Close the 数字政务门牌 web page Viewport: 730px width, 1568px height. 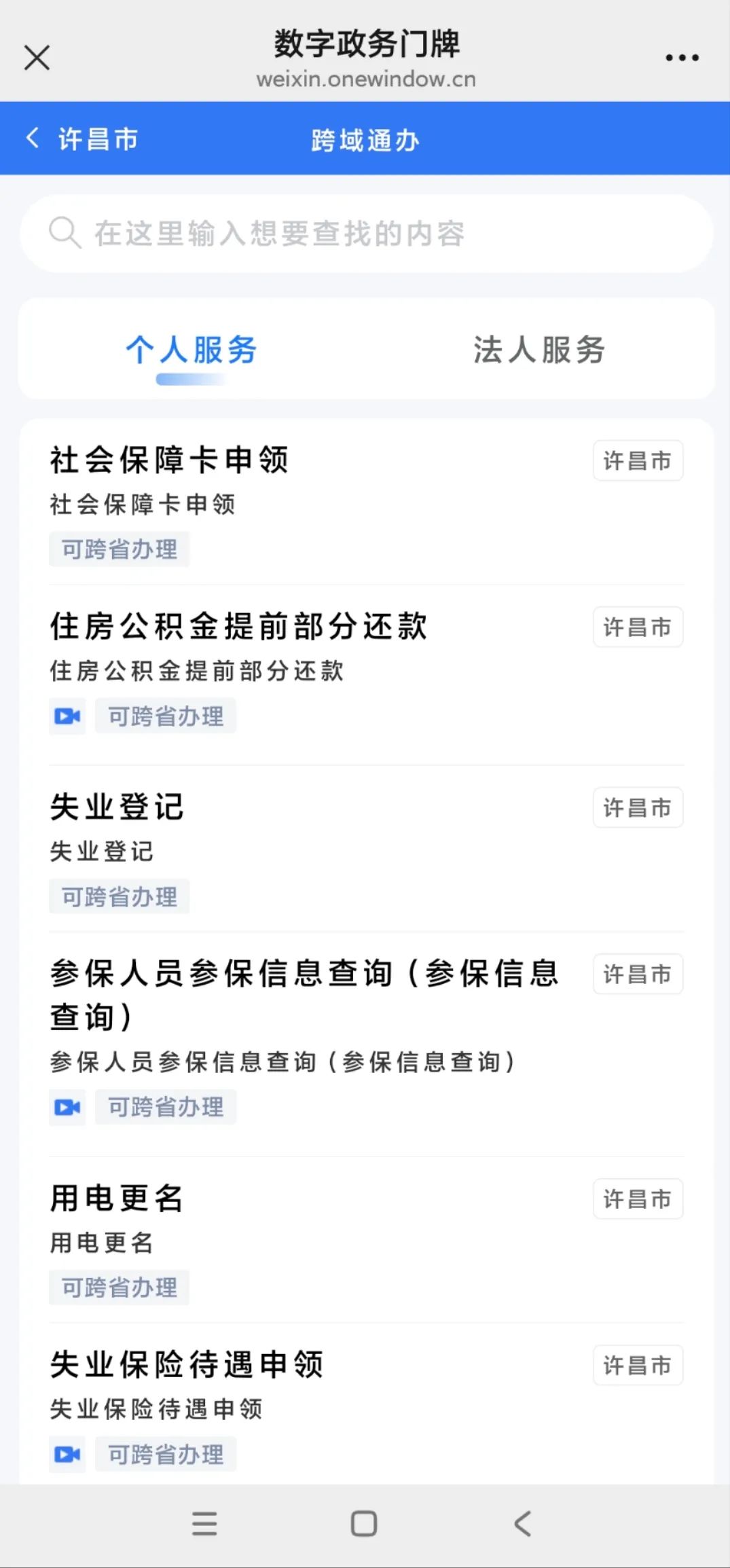click(x=37, y=58)
